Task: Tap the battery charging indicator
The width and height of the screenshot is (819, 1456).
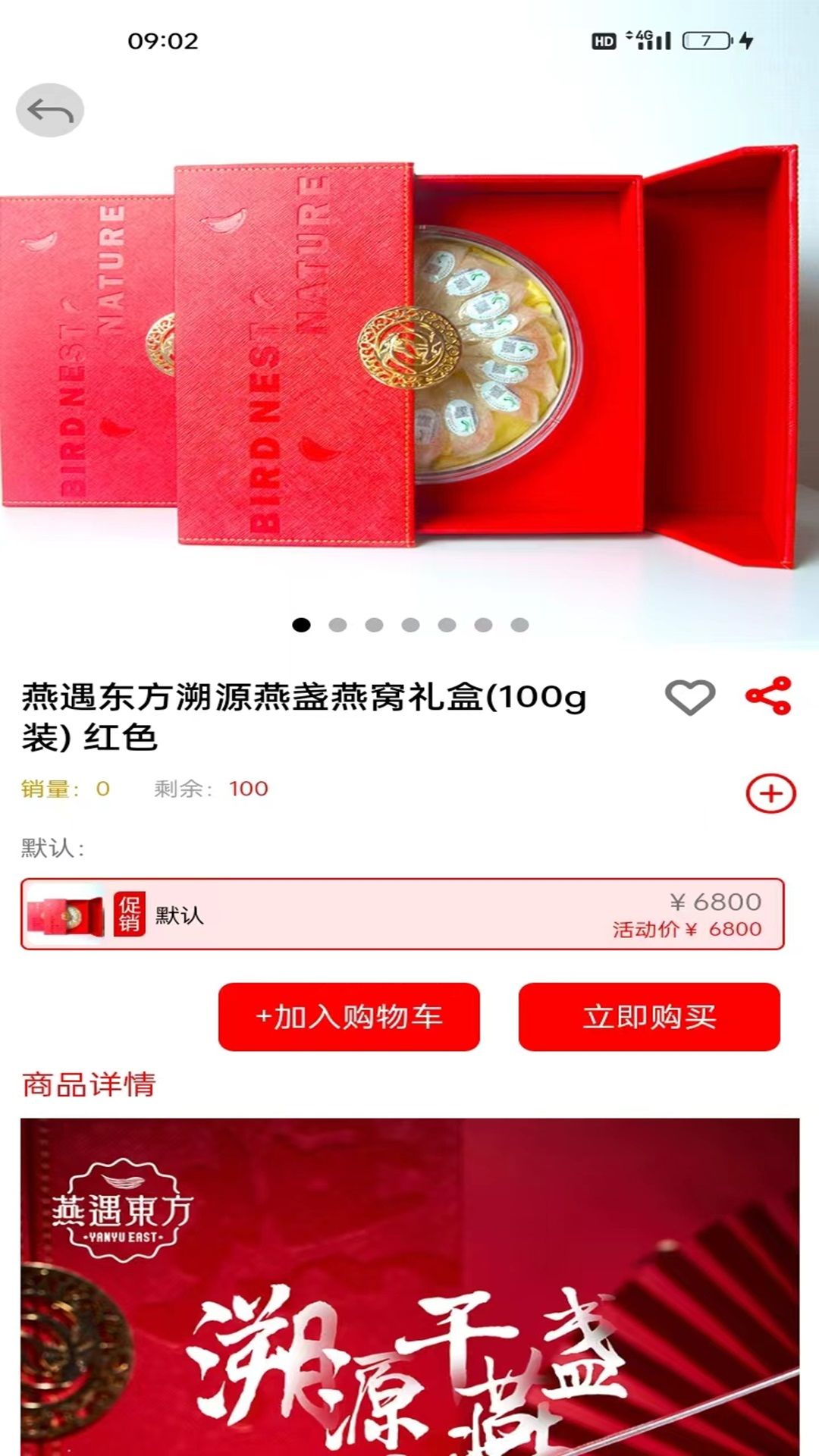Action: point(747,44)
